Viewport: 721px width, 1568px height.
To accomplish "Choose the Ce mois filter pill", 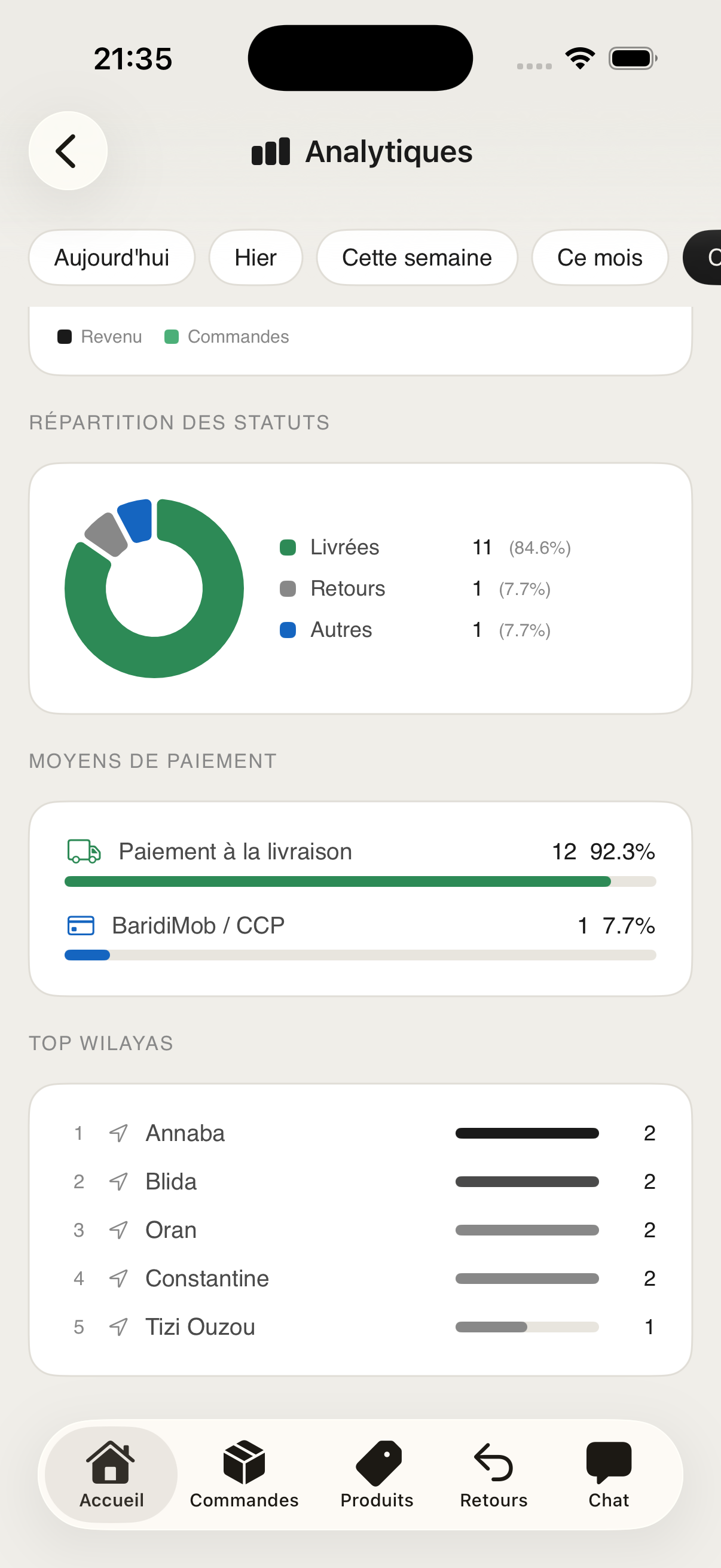I will (599, 258).
